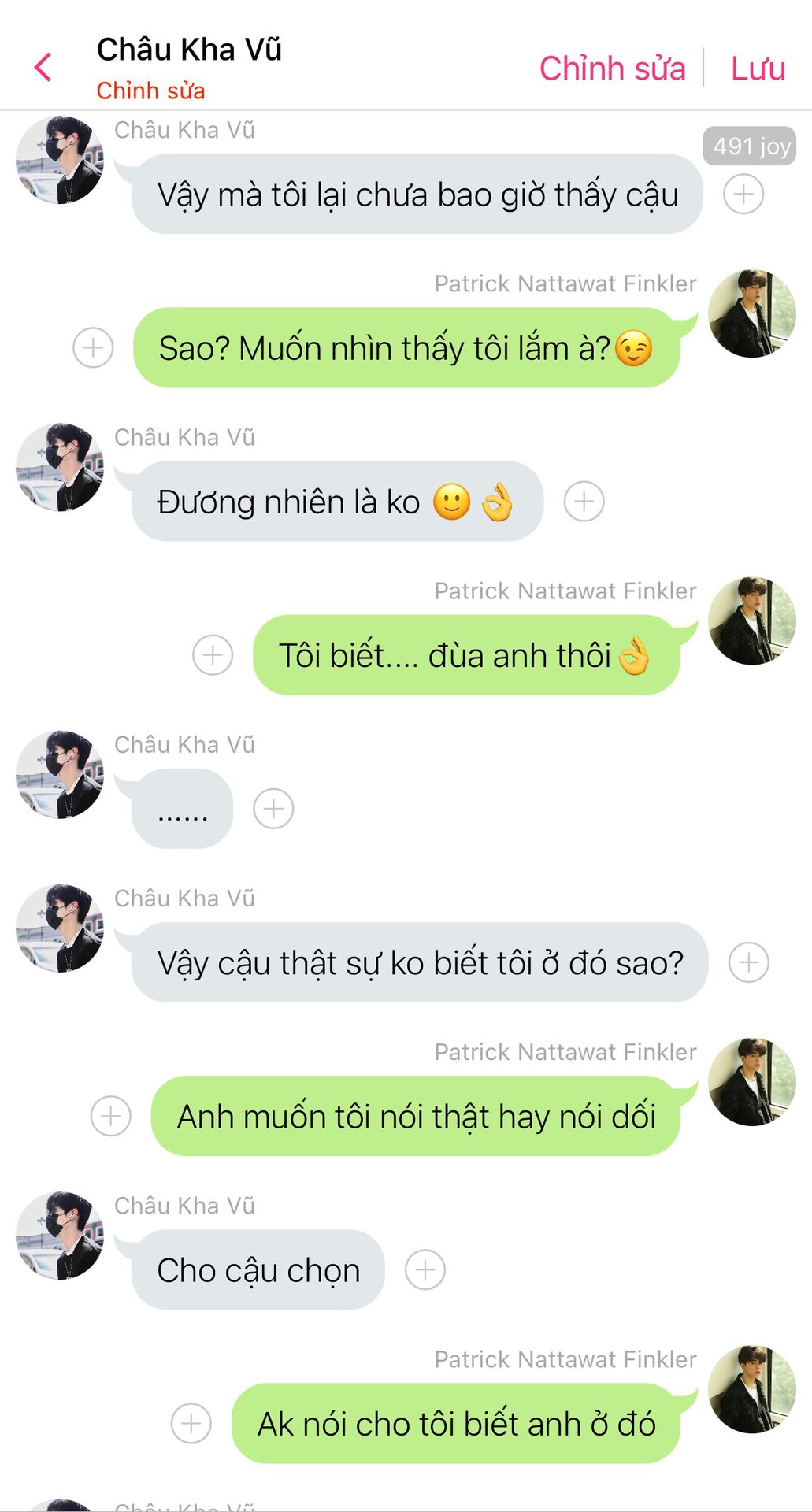The height and width of the screenshot is (1512, 812).
Task: Tap plus beside 'Cho cậu chọn'
Action: pos(425,1269)
